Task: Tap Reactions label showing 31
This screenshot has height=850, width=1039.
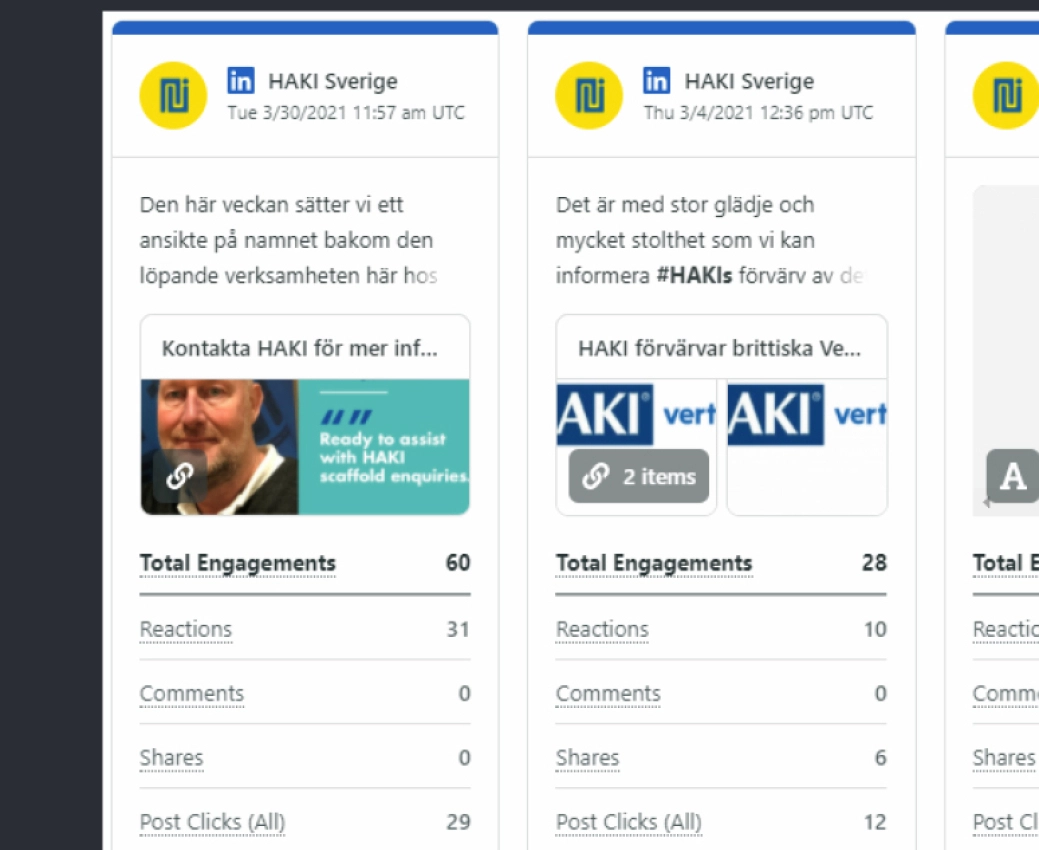Action: pos(186,629)
